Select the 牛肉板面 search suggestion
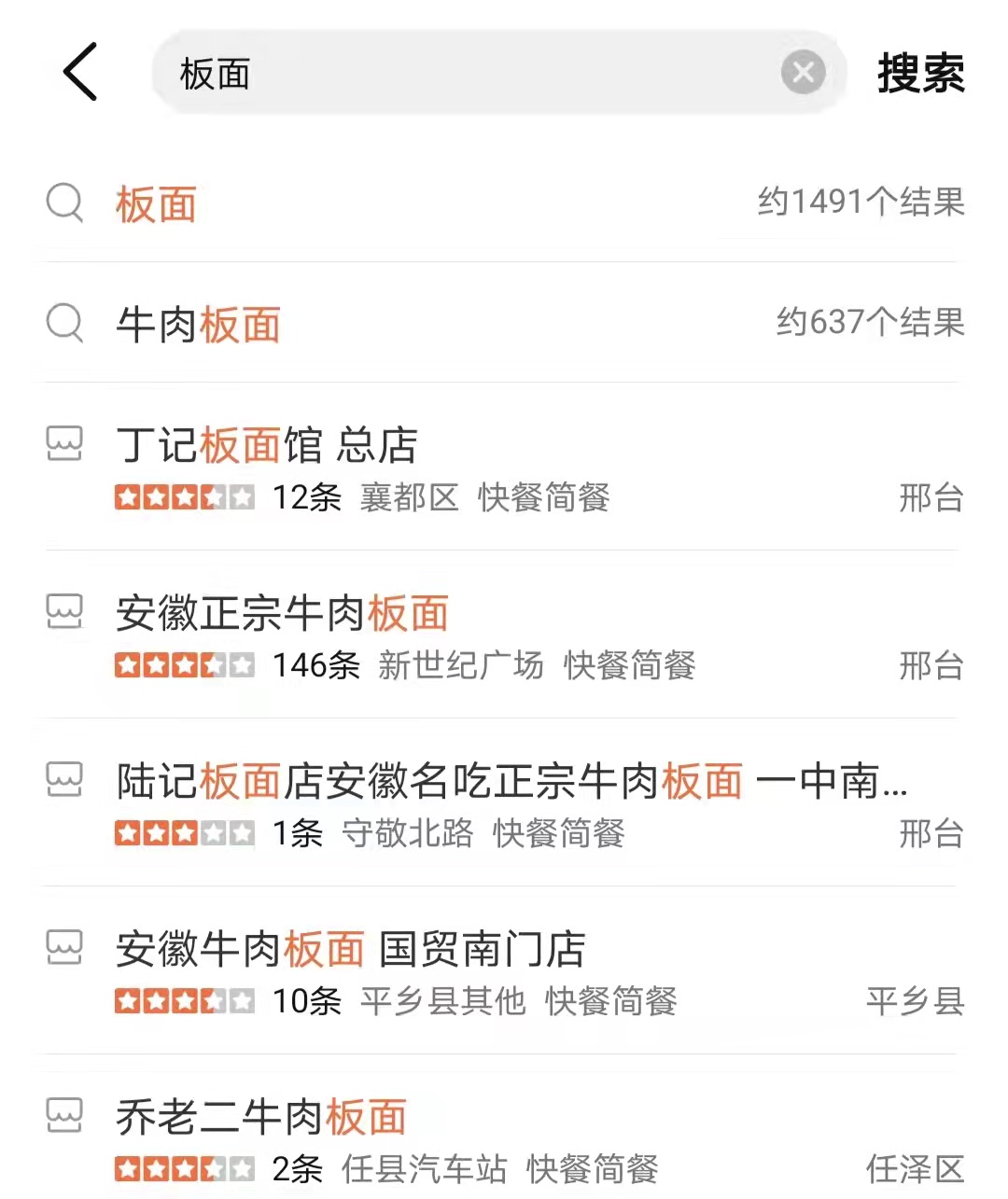The width and height of the screenshot is (1008, 1199). coord(199,323)
